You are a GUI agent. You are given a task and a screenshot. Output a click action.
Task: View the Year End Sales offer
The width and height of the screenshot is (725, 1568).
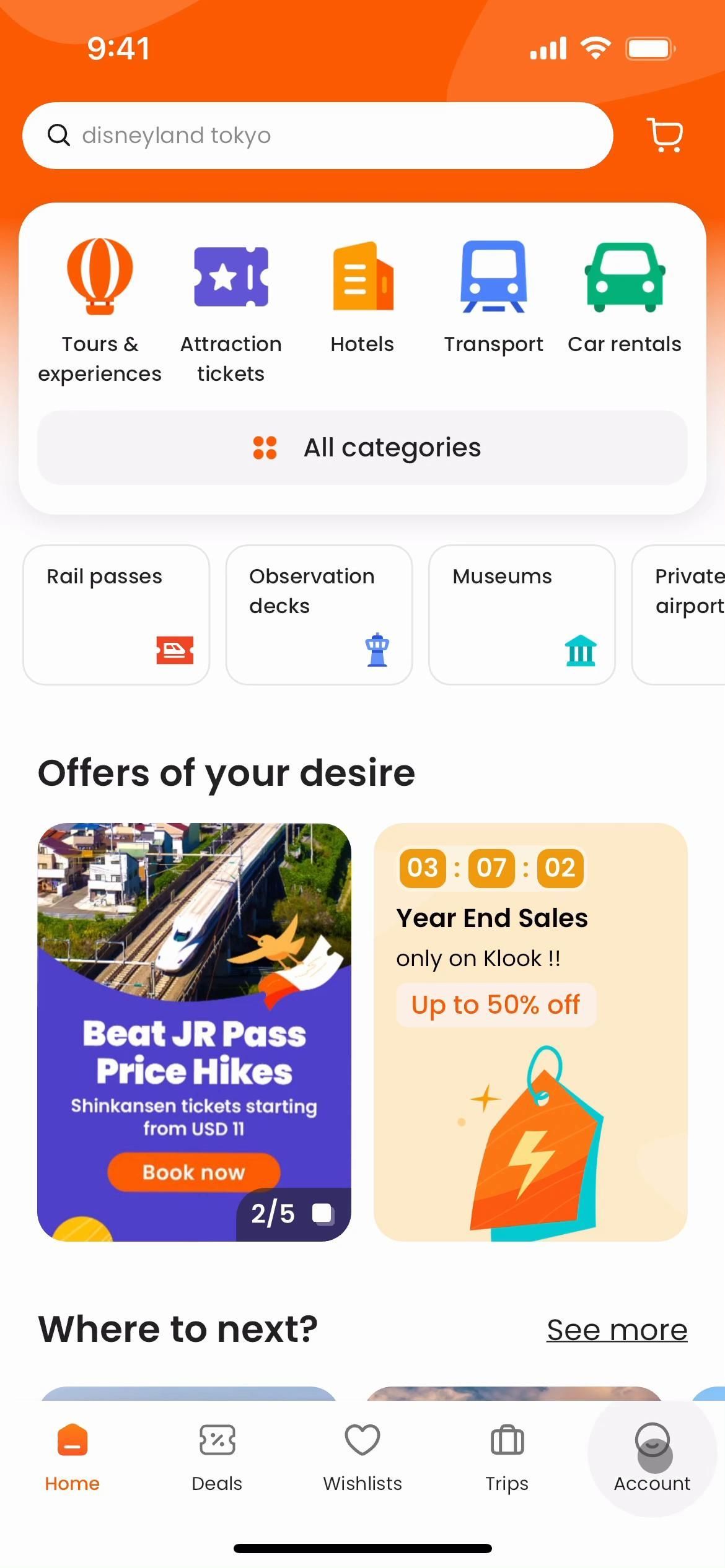pos(530,1031)
